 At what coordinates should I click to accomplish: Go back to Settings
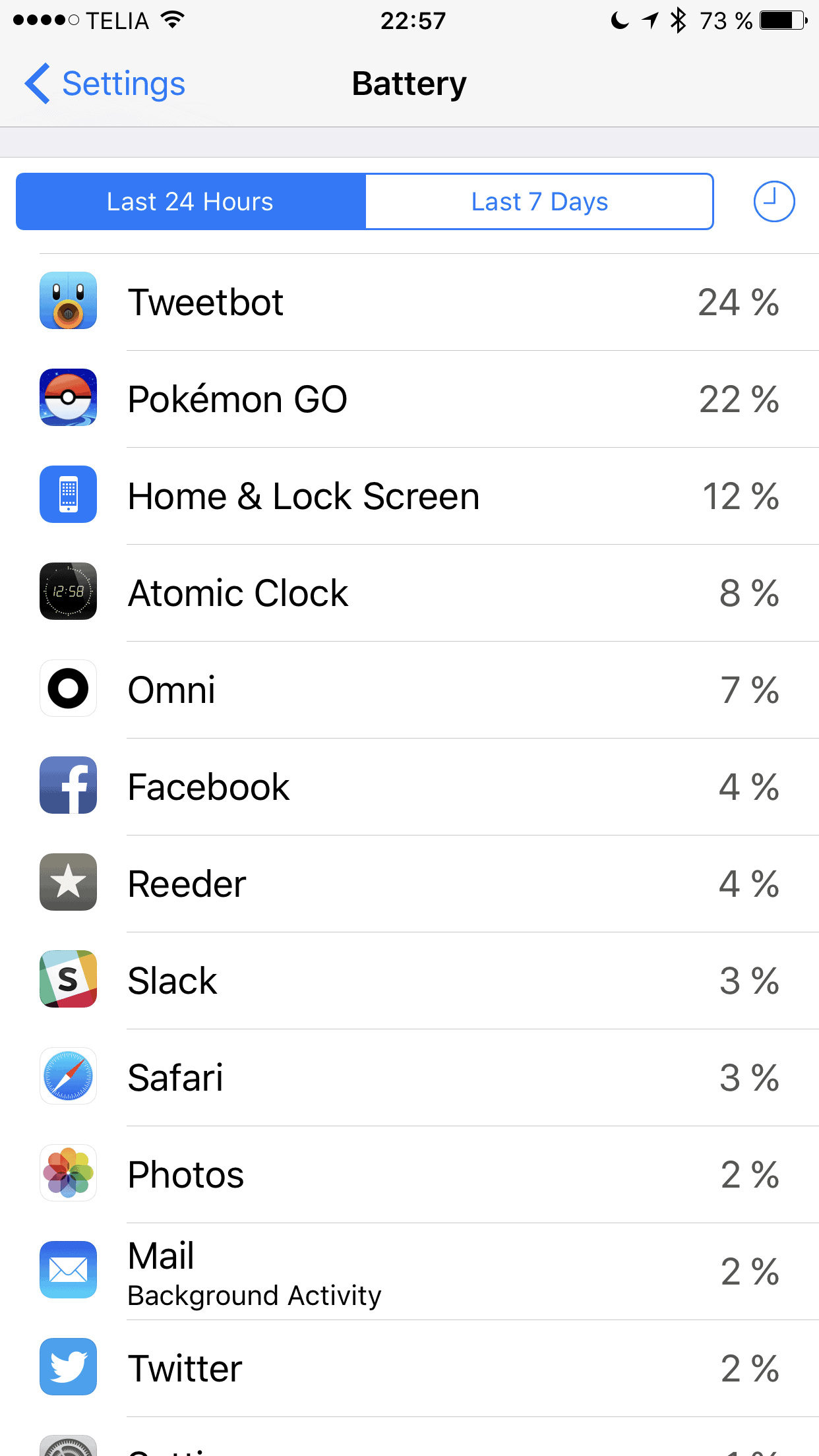106,84
